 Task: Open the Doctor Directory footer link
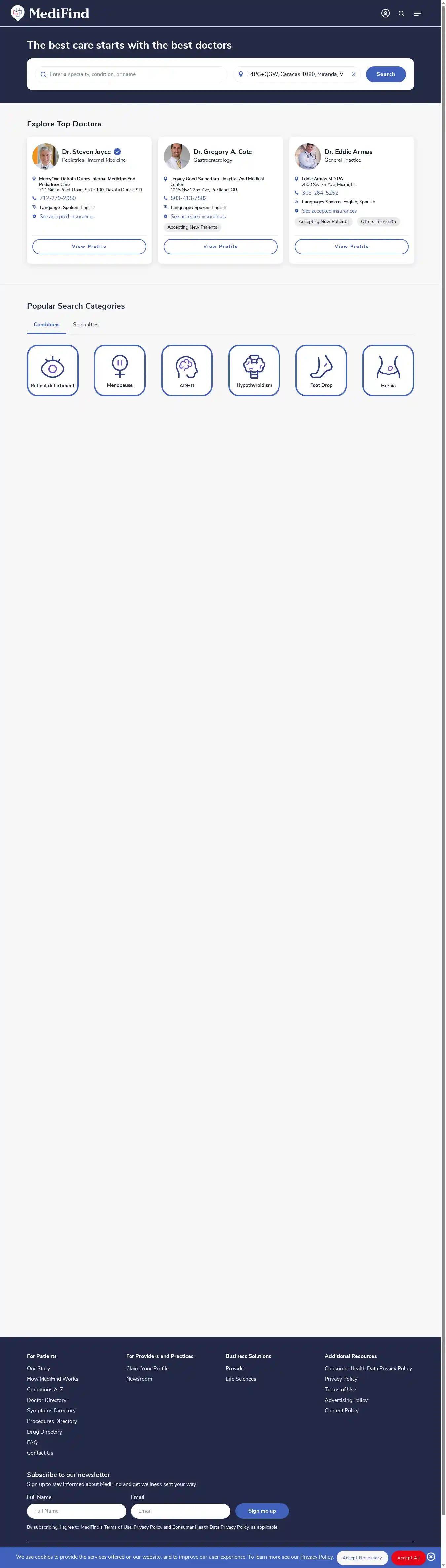47,1400
